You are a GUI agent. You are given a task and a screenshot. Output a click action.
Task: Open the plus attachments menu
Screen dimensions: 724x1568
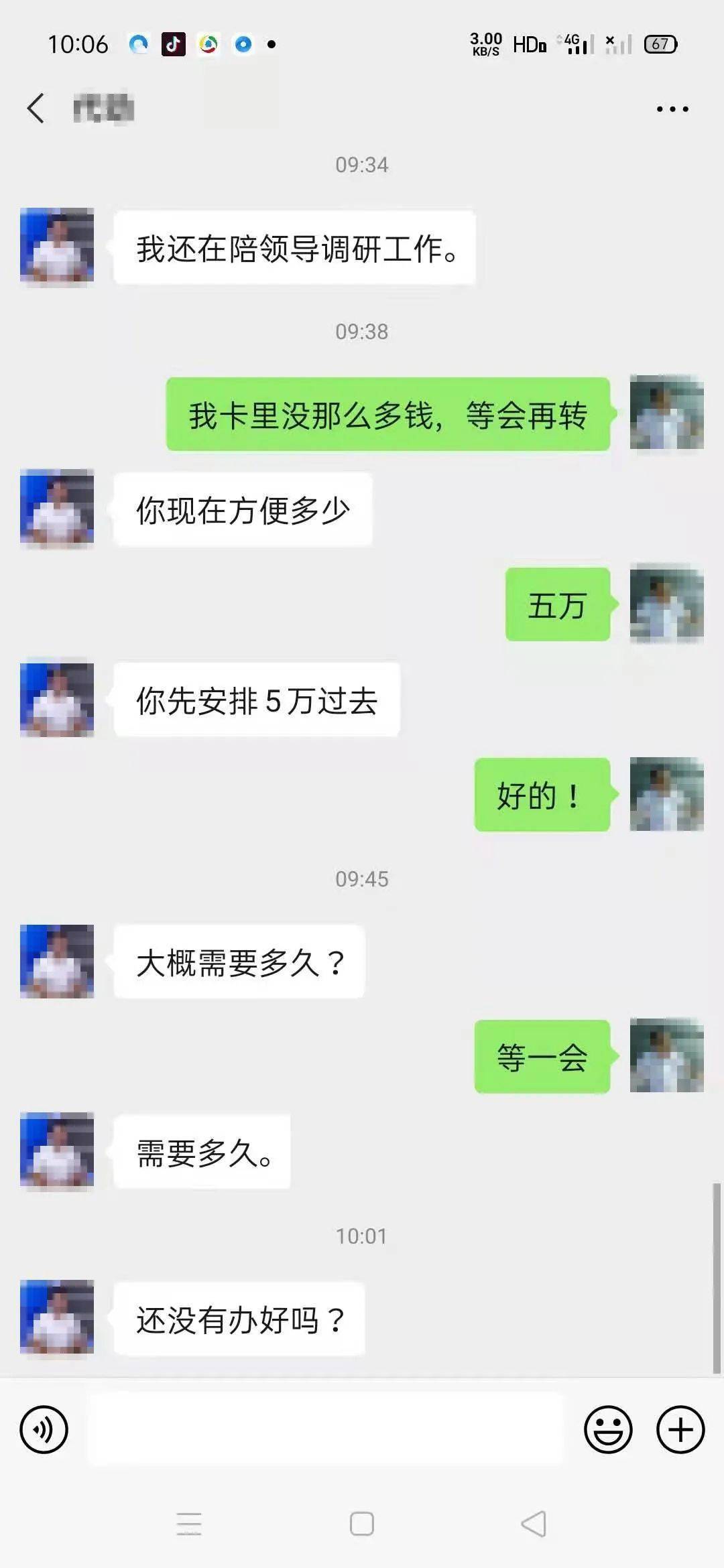pos(680,1429)
